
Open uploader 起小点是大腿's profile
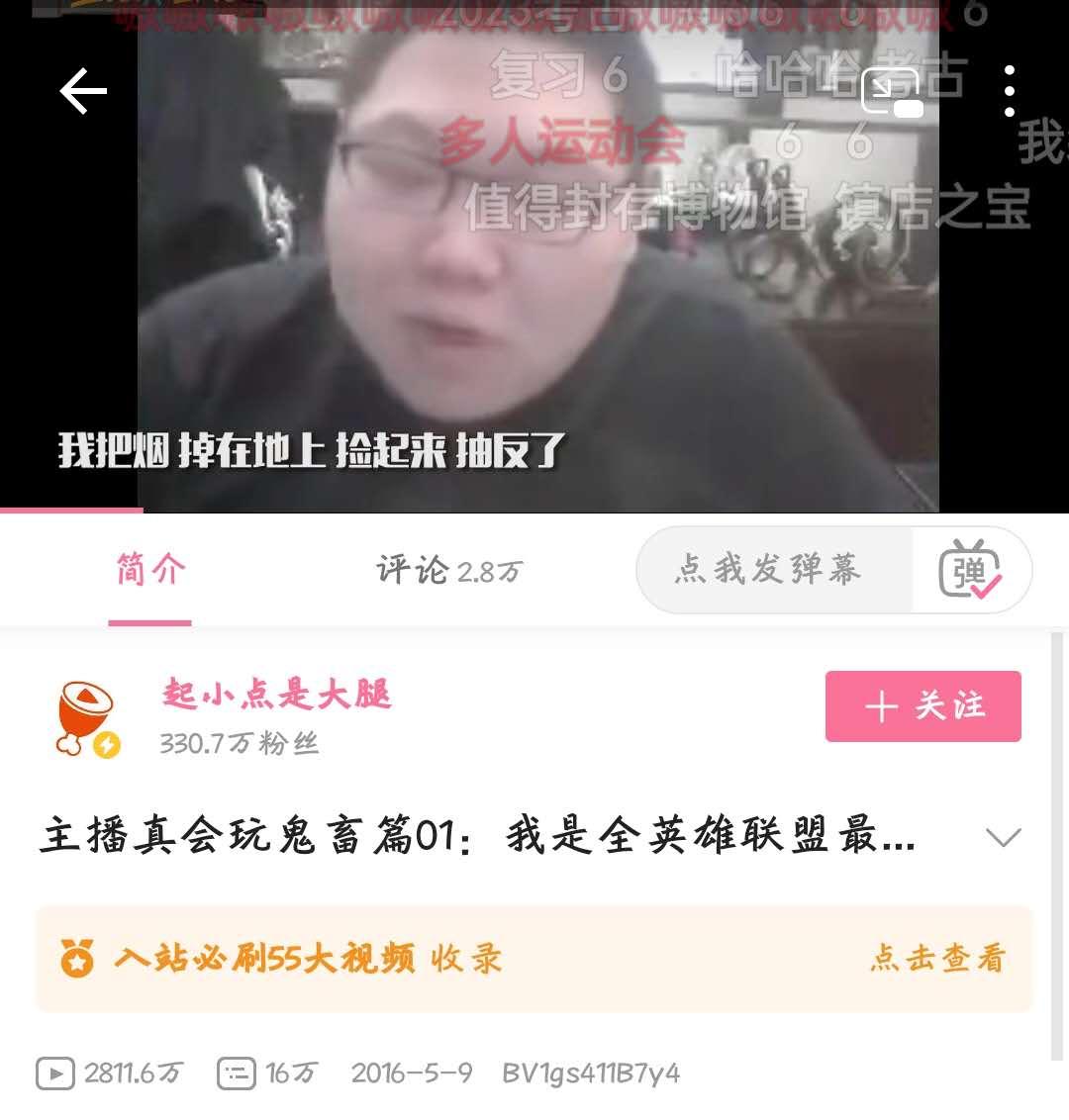(277, 696)
